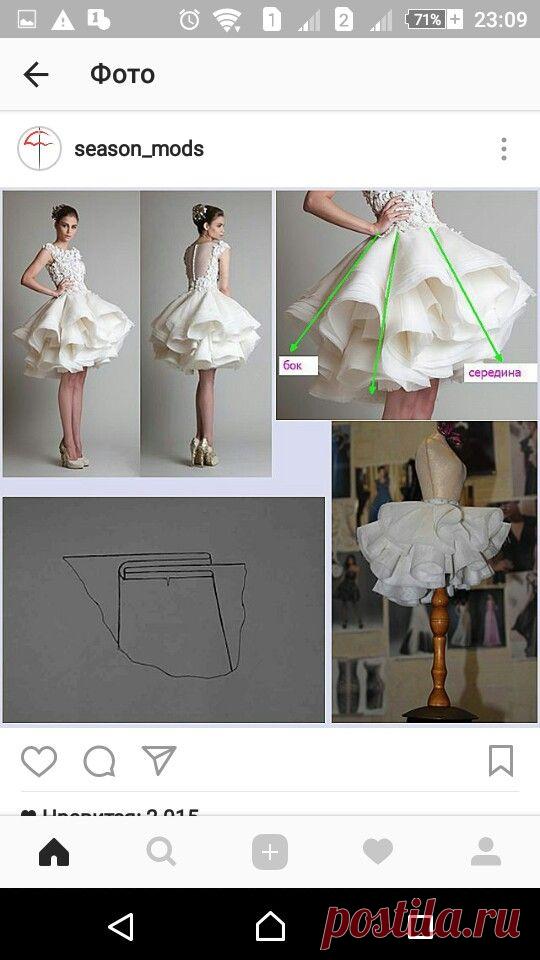
Task: Share the post with the paper plane icon
Action: (x=159, y=760)
